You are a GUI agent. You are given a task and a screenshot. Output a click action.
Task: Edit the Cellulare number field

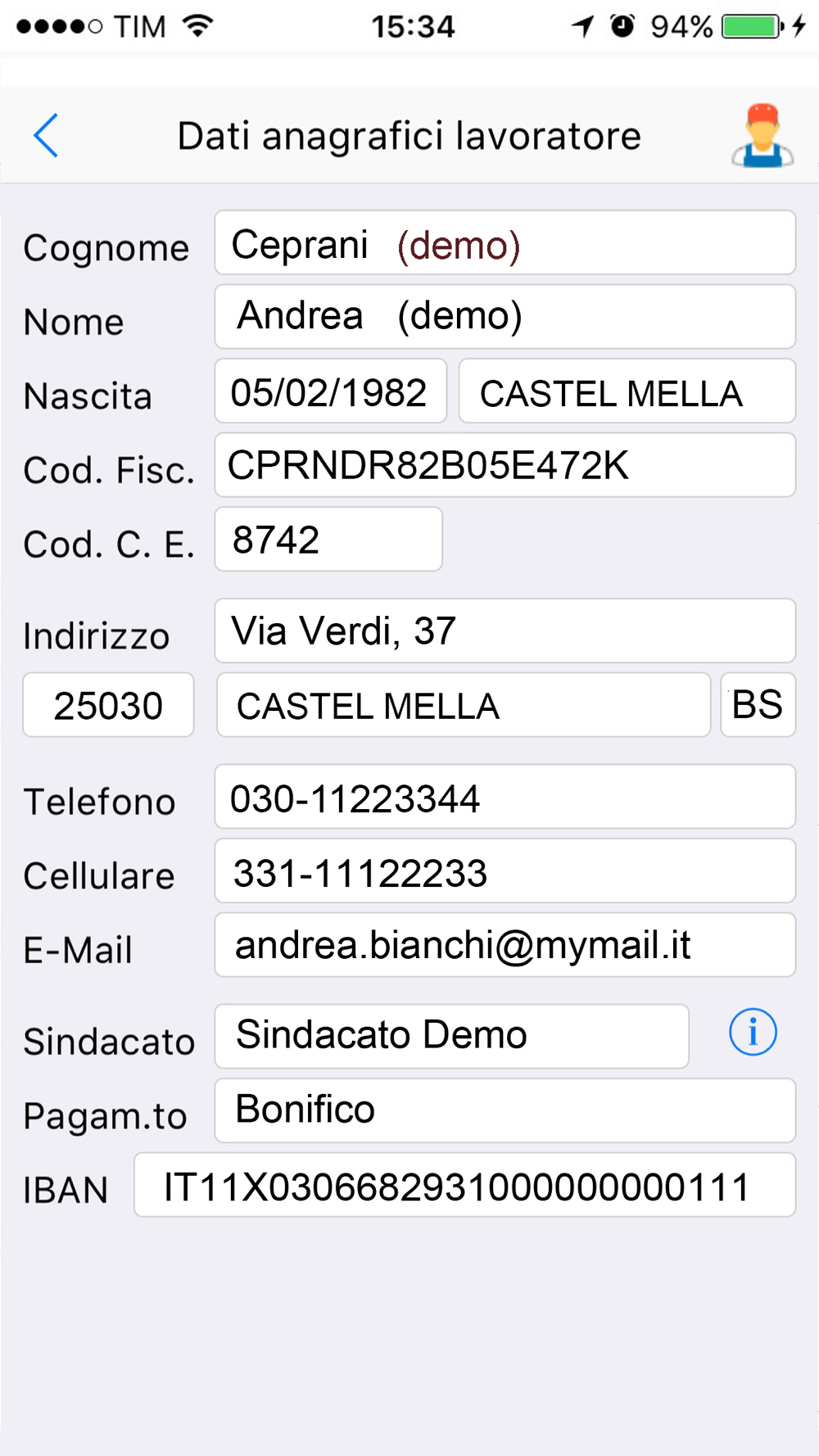point(505,870)
